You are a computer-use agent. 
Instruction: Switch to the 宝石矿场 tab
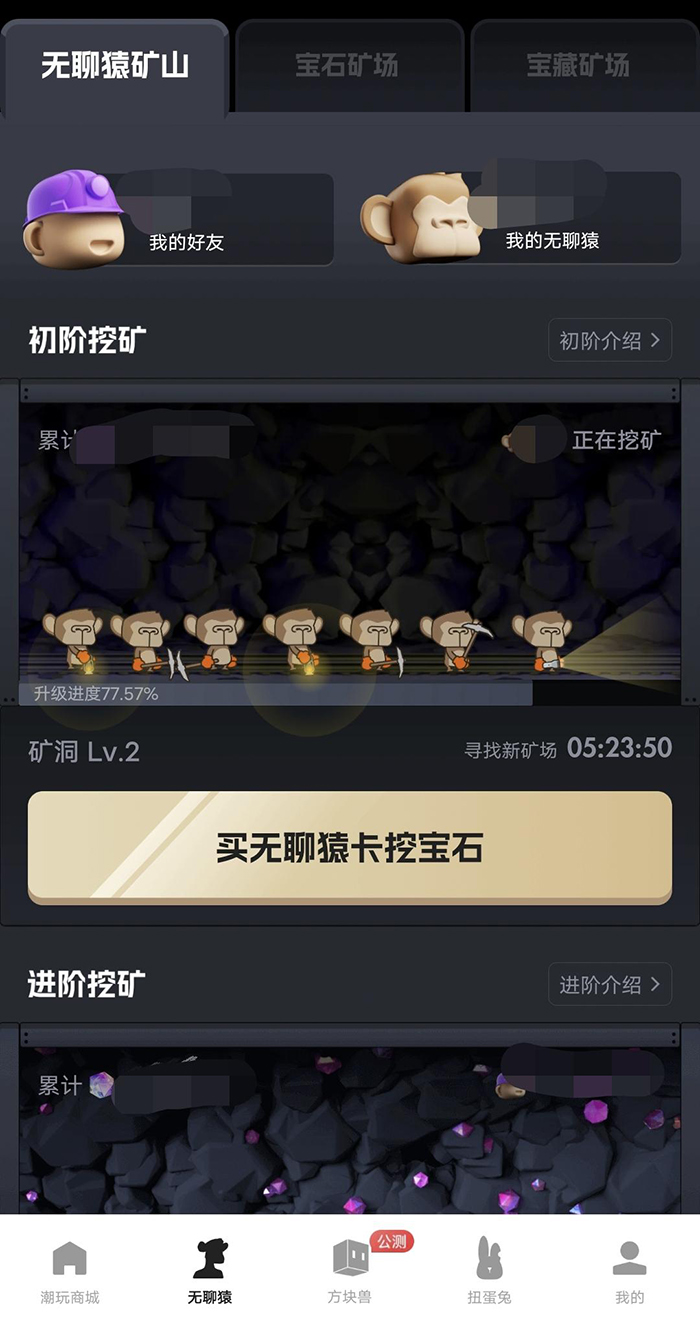click(x=347, y=66)
